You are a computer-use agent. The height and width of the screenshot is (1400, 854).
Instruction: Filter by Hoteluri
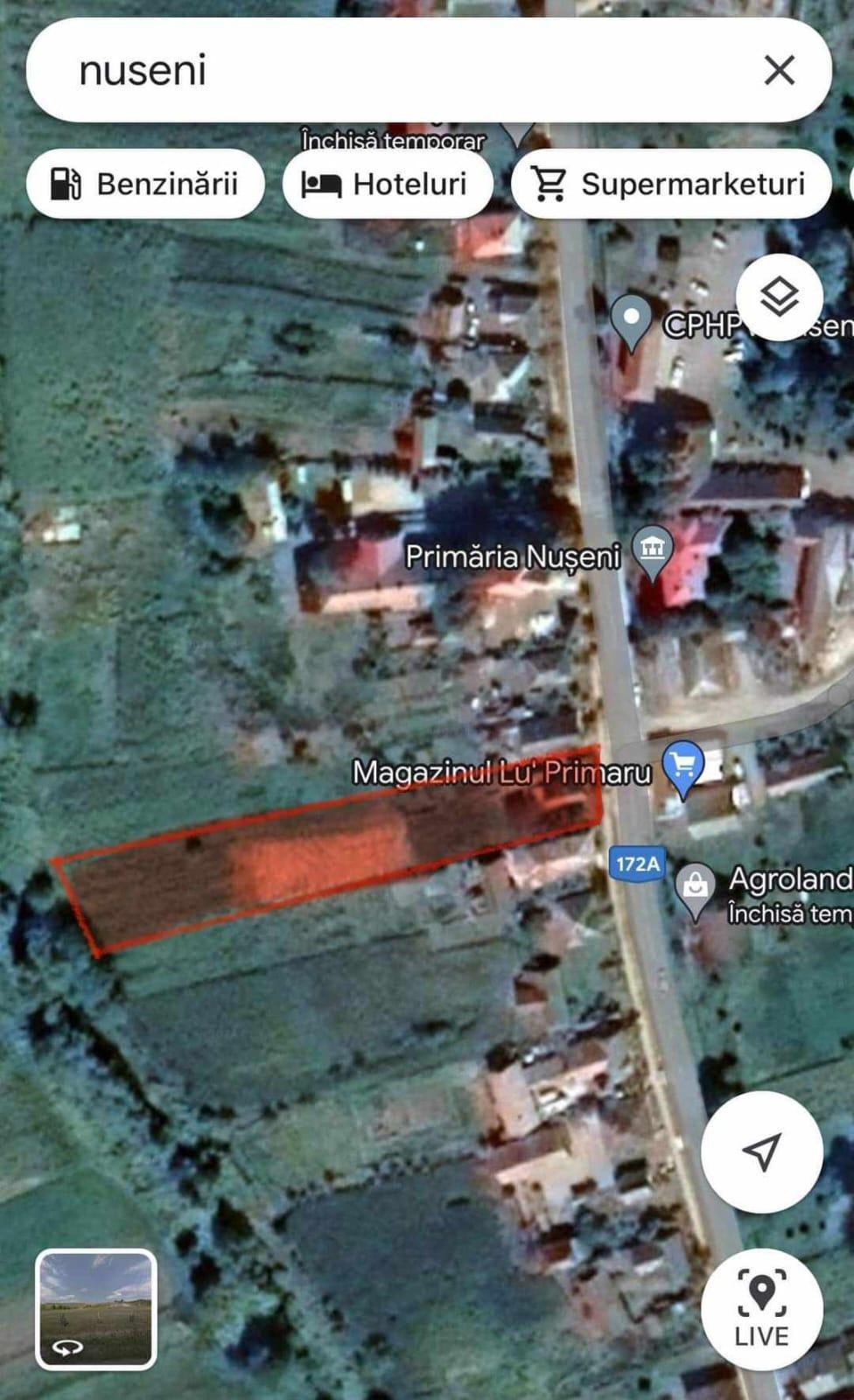[387, 184]
